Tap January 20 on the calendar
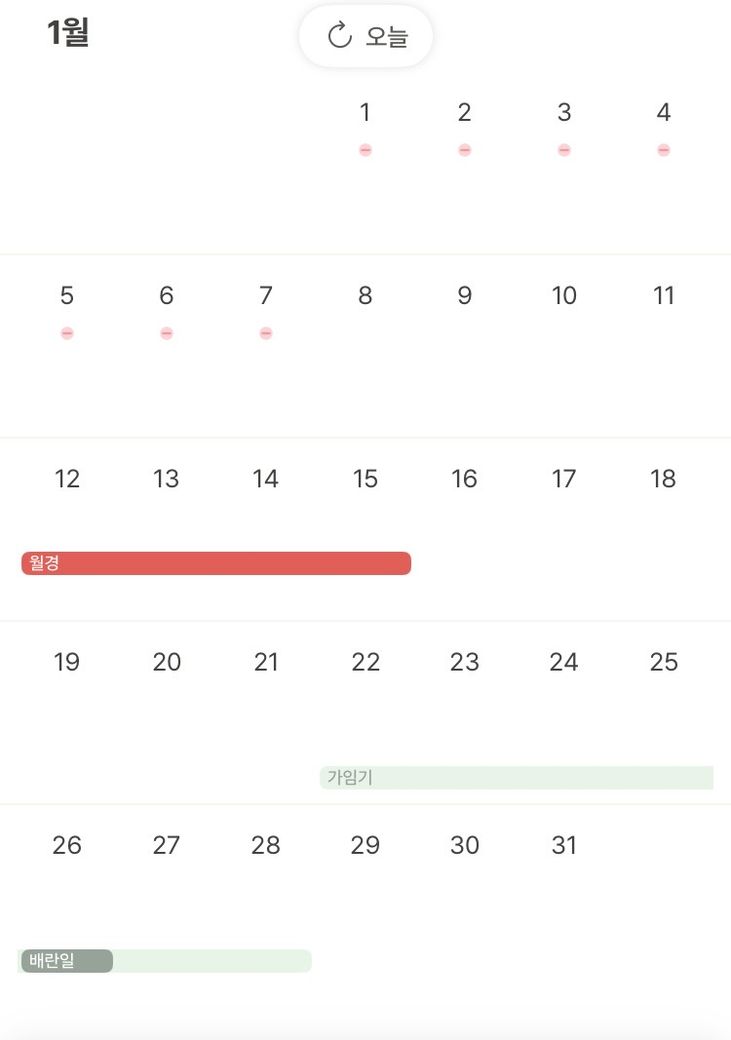Image resolution: width=731 pixels, height=1040 pixels. 167,662
